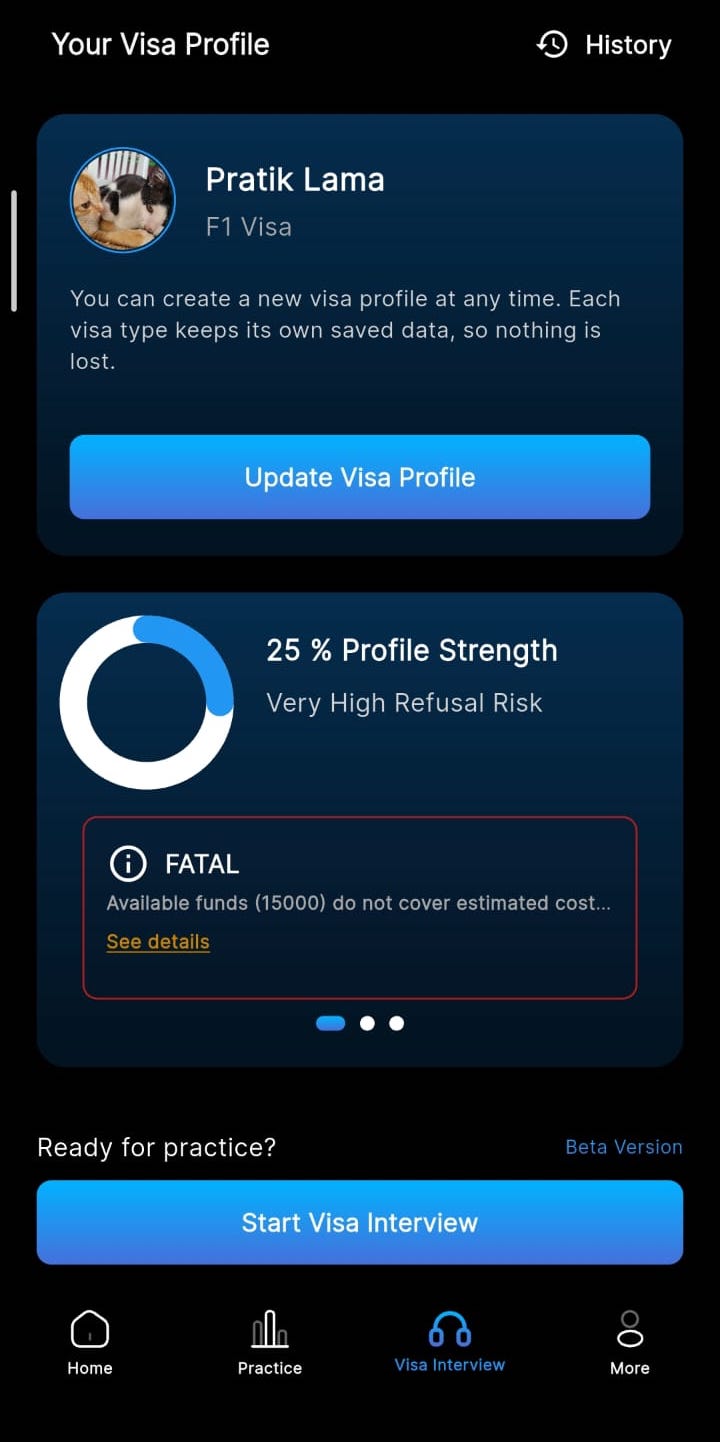Open the Practice section icon
Image resolution: width=720 pixels, height=1442 pixels.
coord(269,1328)
